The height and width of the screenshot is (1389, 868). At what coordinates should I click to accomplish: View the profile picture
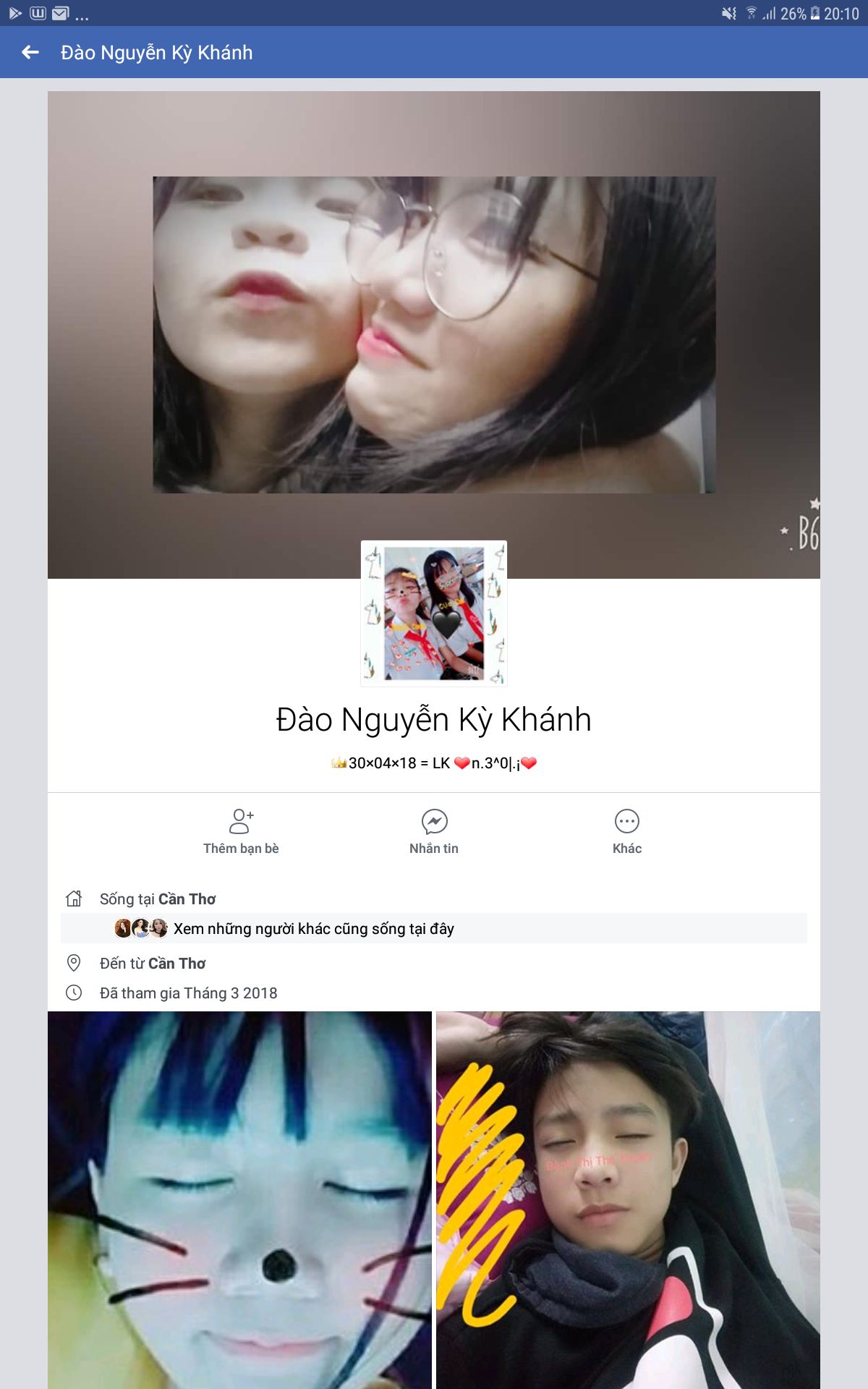(x=434, y=613)
